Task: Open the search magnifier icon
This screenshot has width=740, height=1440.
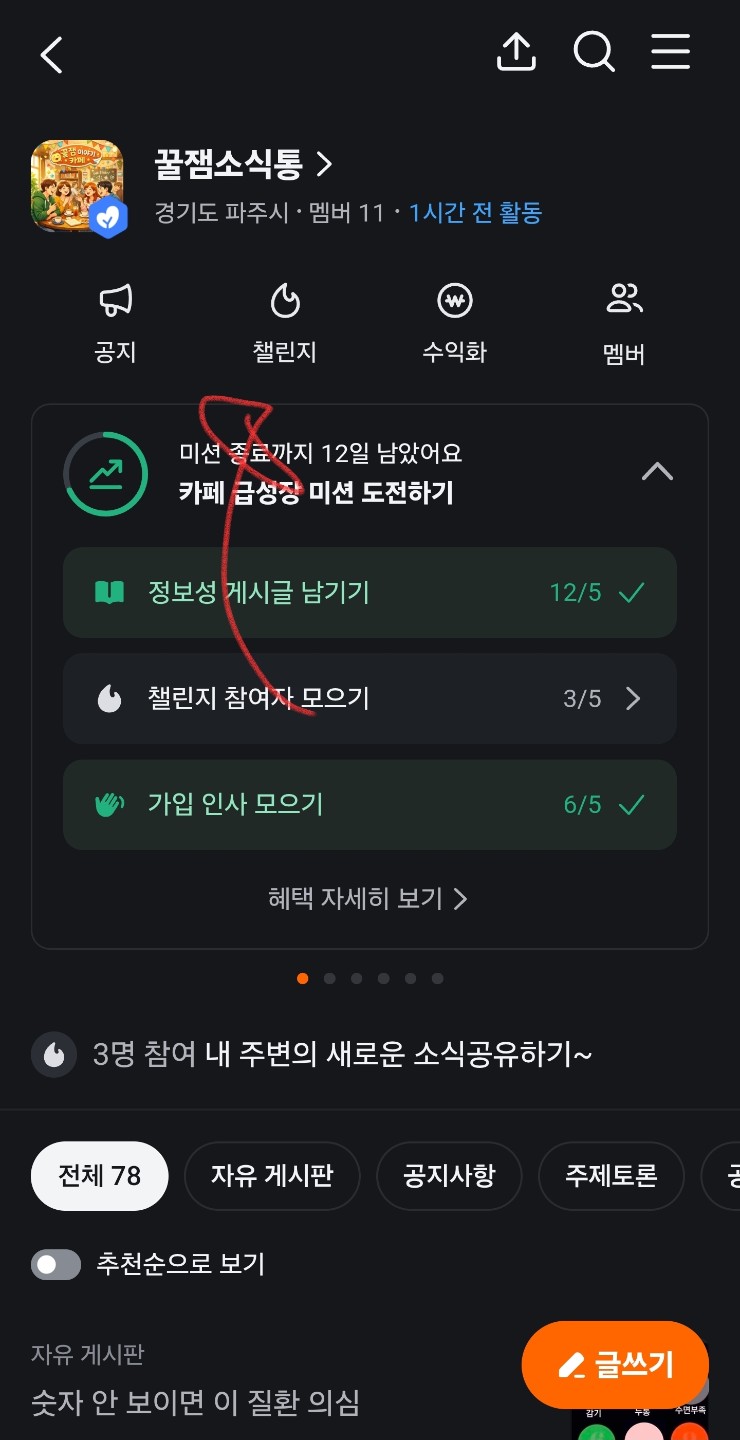Action: pyautogui.click(x=594, y=52)
